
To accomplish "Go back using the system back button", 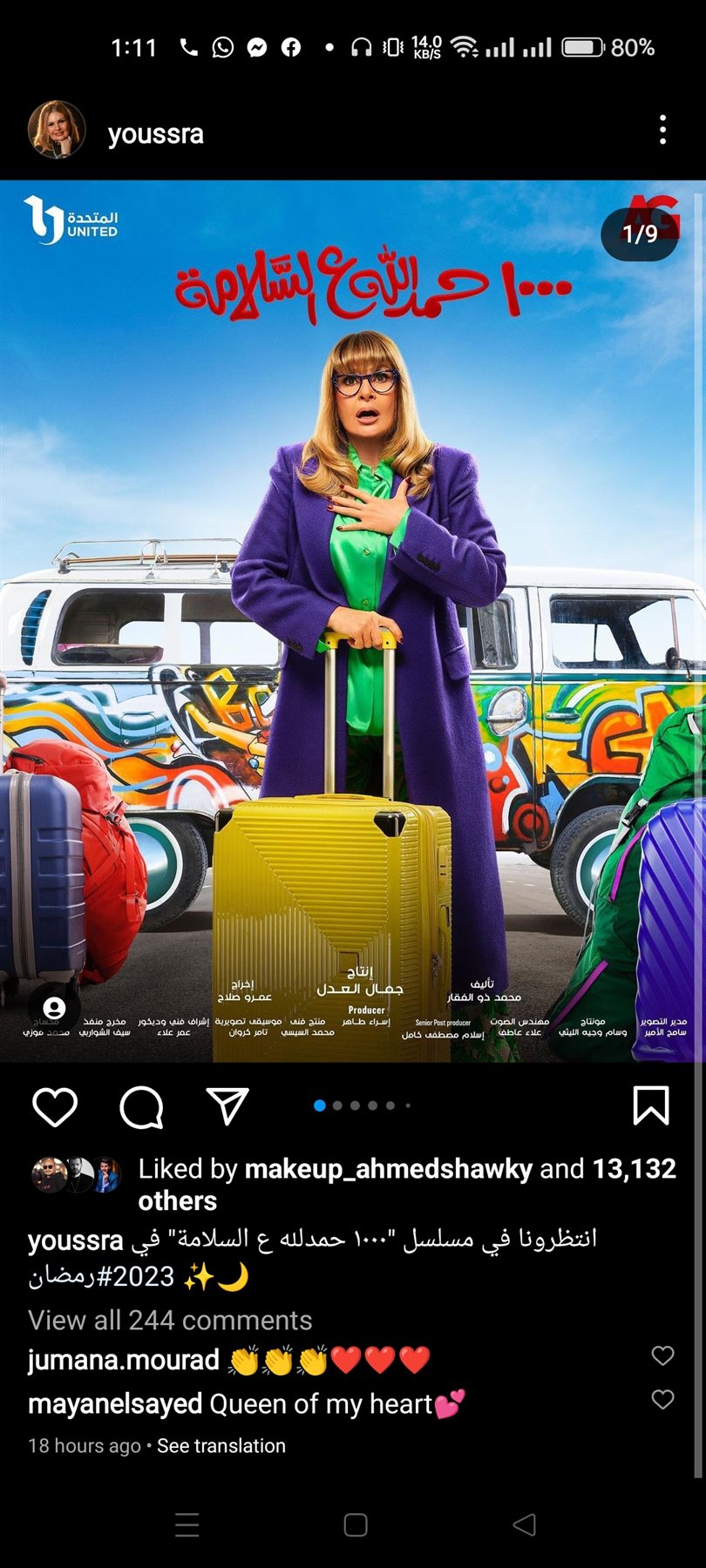I will (x=524, y=1524).
